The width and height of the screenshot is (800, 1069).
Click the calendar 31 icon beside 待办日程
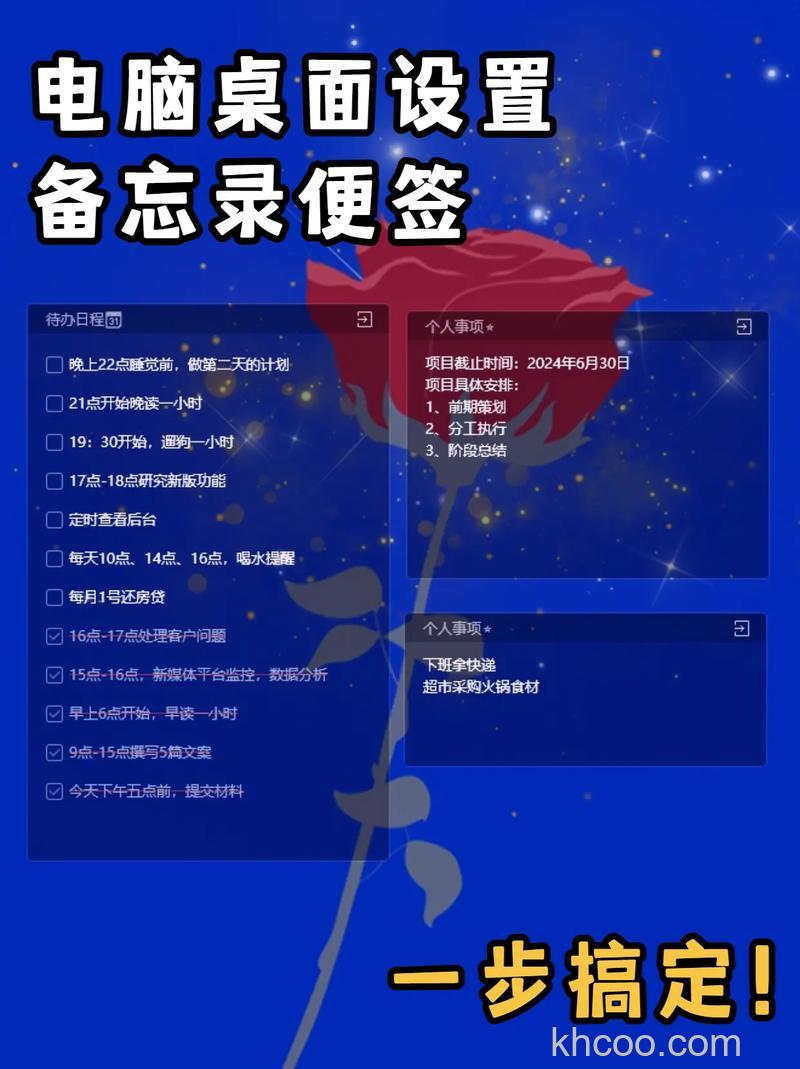click(x=113, y=317)
